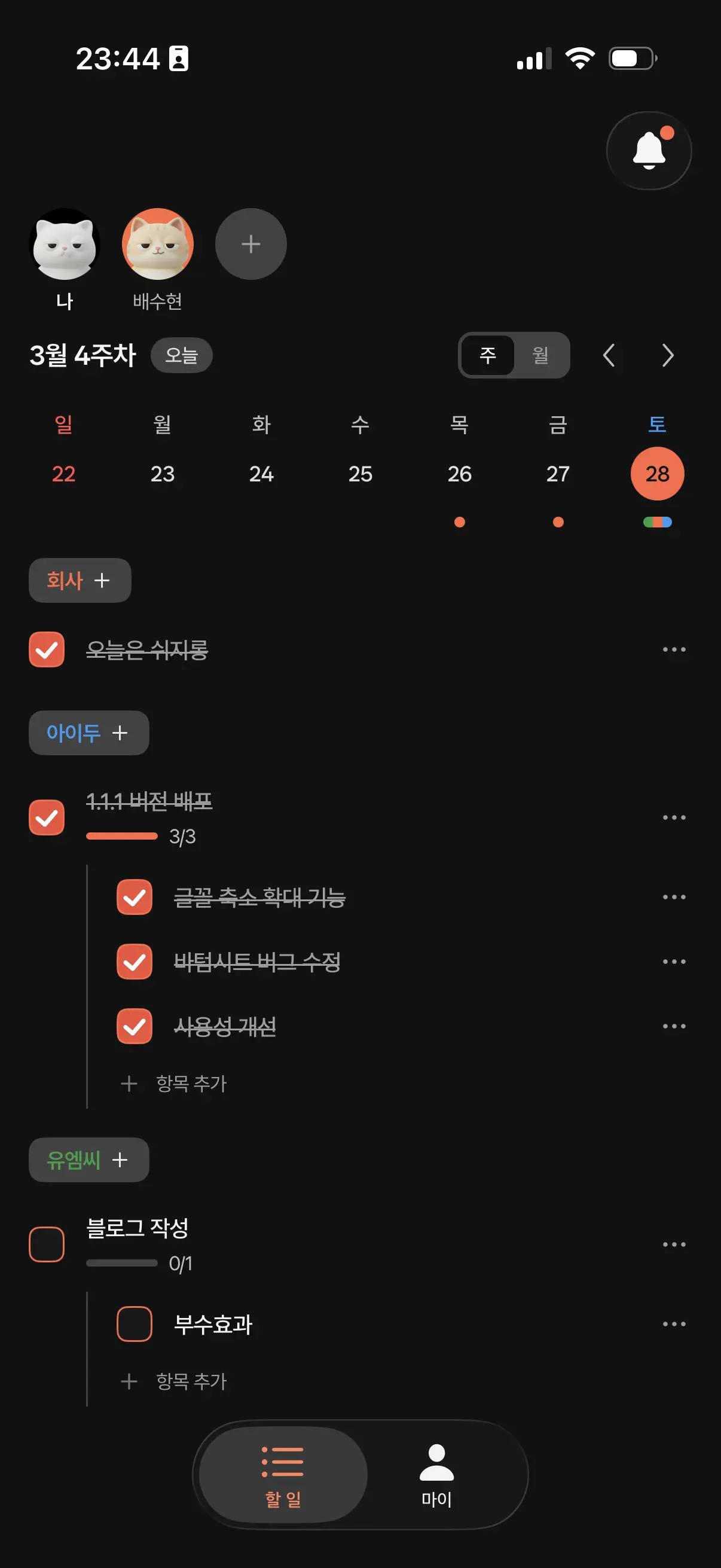Select 배수현's profile avatar
The image size is (721, 1568).
158,245
